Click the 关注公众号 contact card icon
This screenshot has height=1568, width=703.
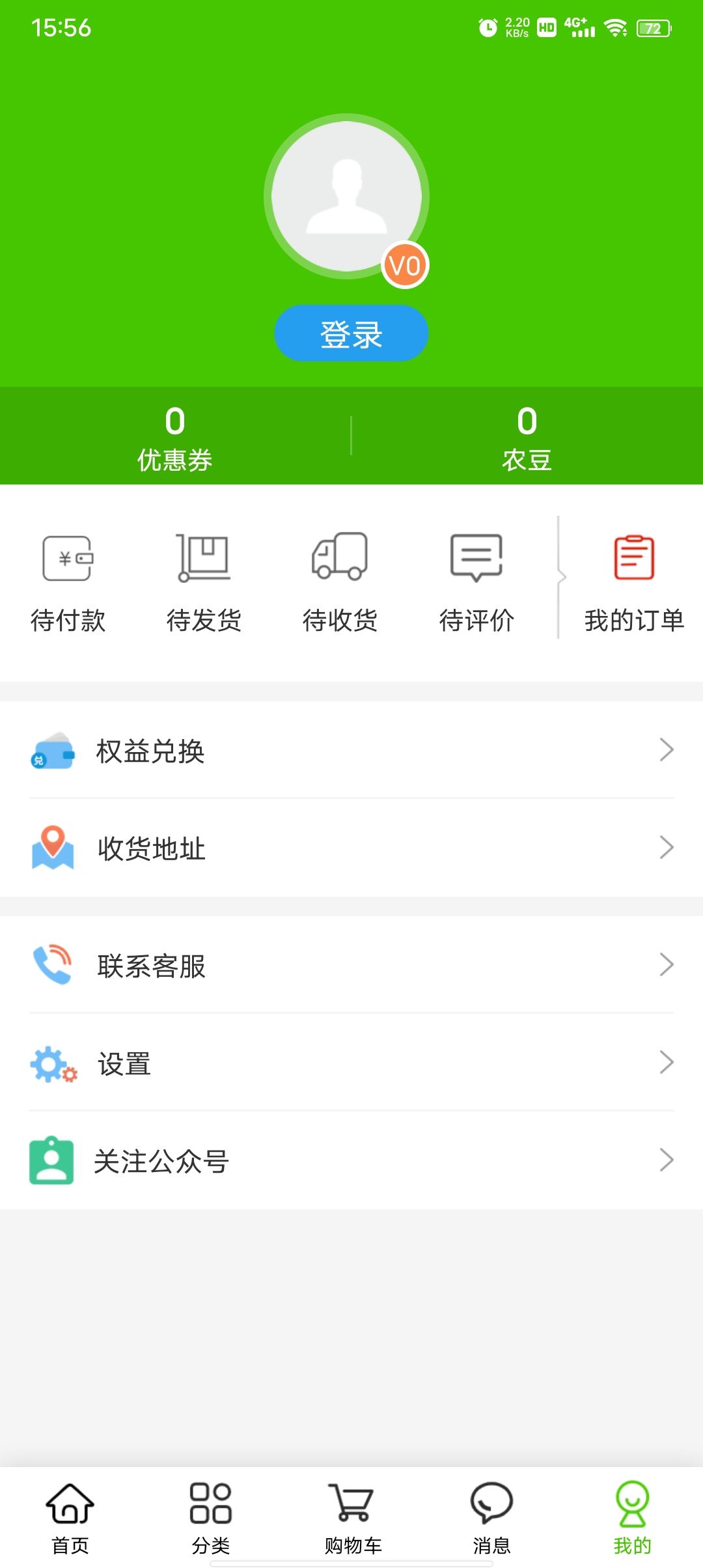[x=51, y=1162]
